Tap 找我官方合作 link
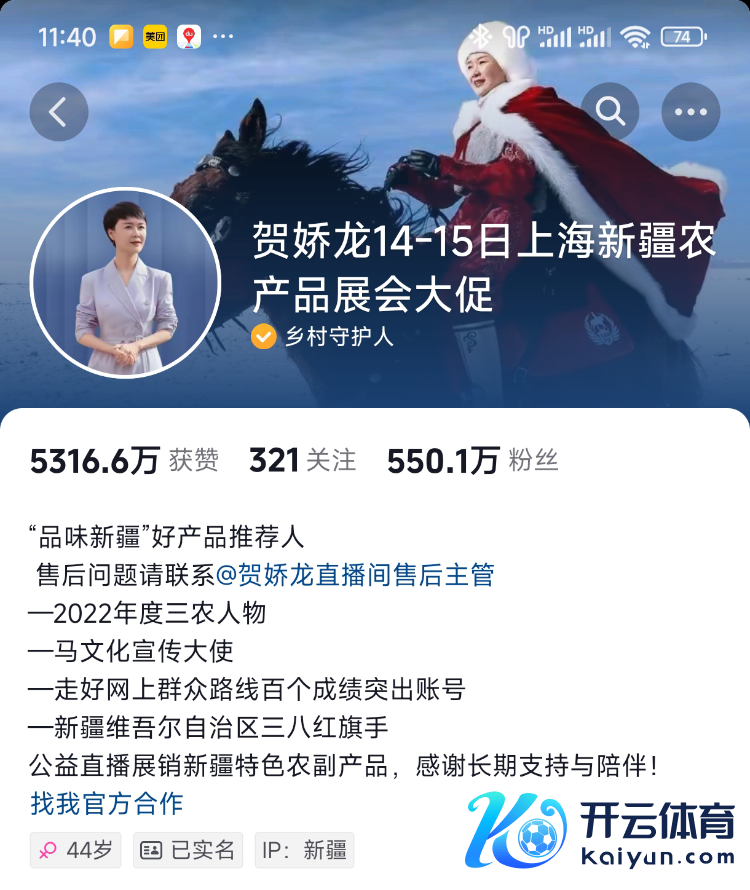The height and width of the screenshot is (890, 750). coord(107,803)
